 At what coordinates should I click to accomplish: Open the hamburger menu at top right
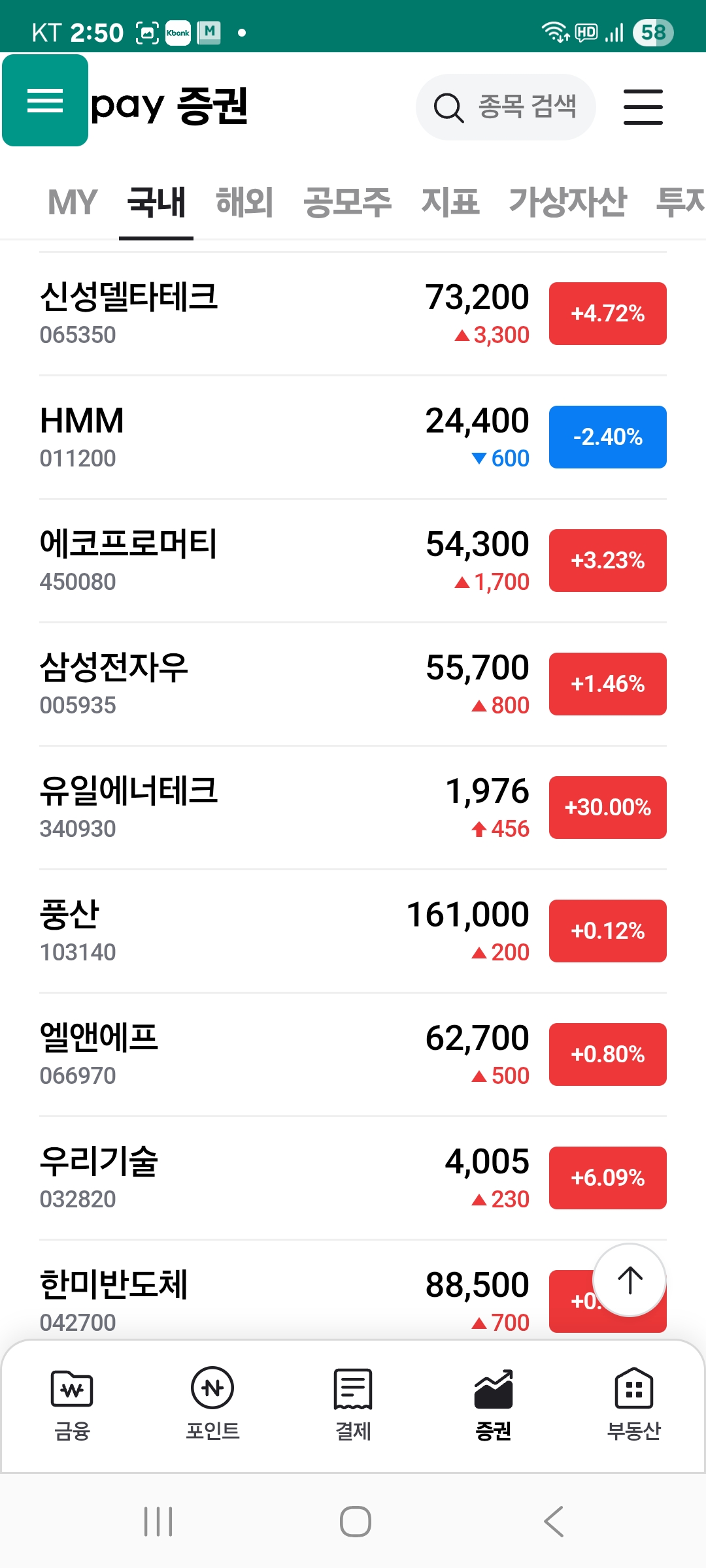click(643, 107)
